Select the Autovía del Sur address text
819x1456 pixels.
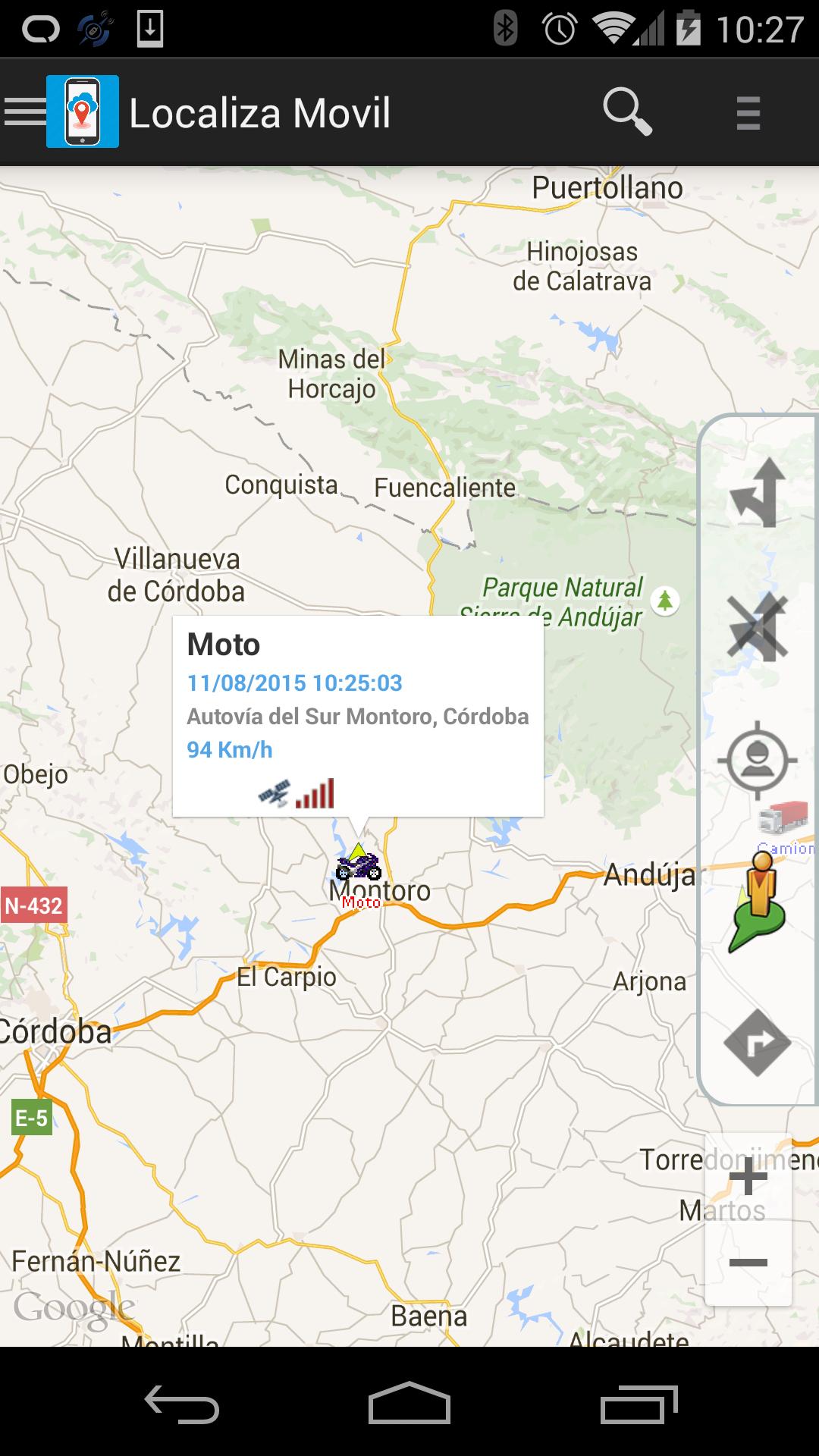coord(359,715)
